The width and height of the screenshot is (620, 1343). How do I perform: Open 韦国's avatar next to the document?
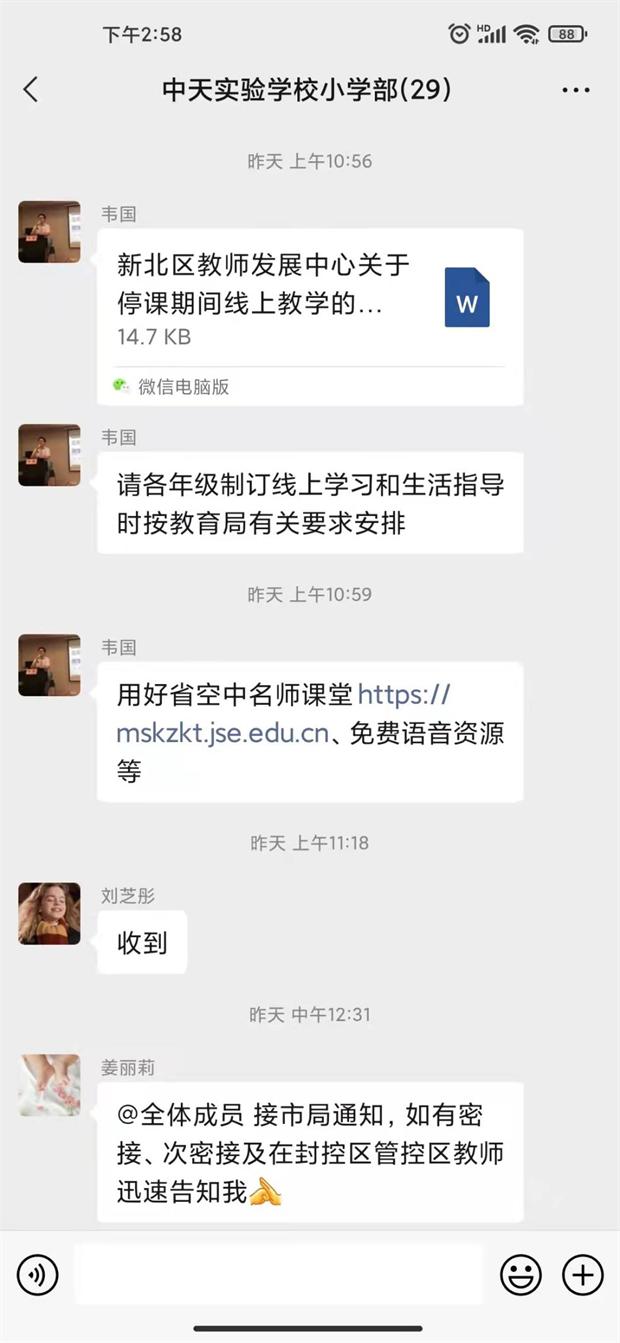[49, 231]
